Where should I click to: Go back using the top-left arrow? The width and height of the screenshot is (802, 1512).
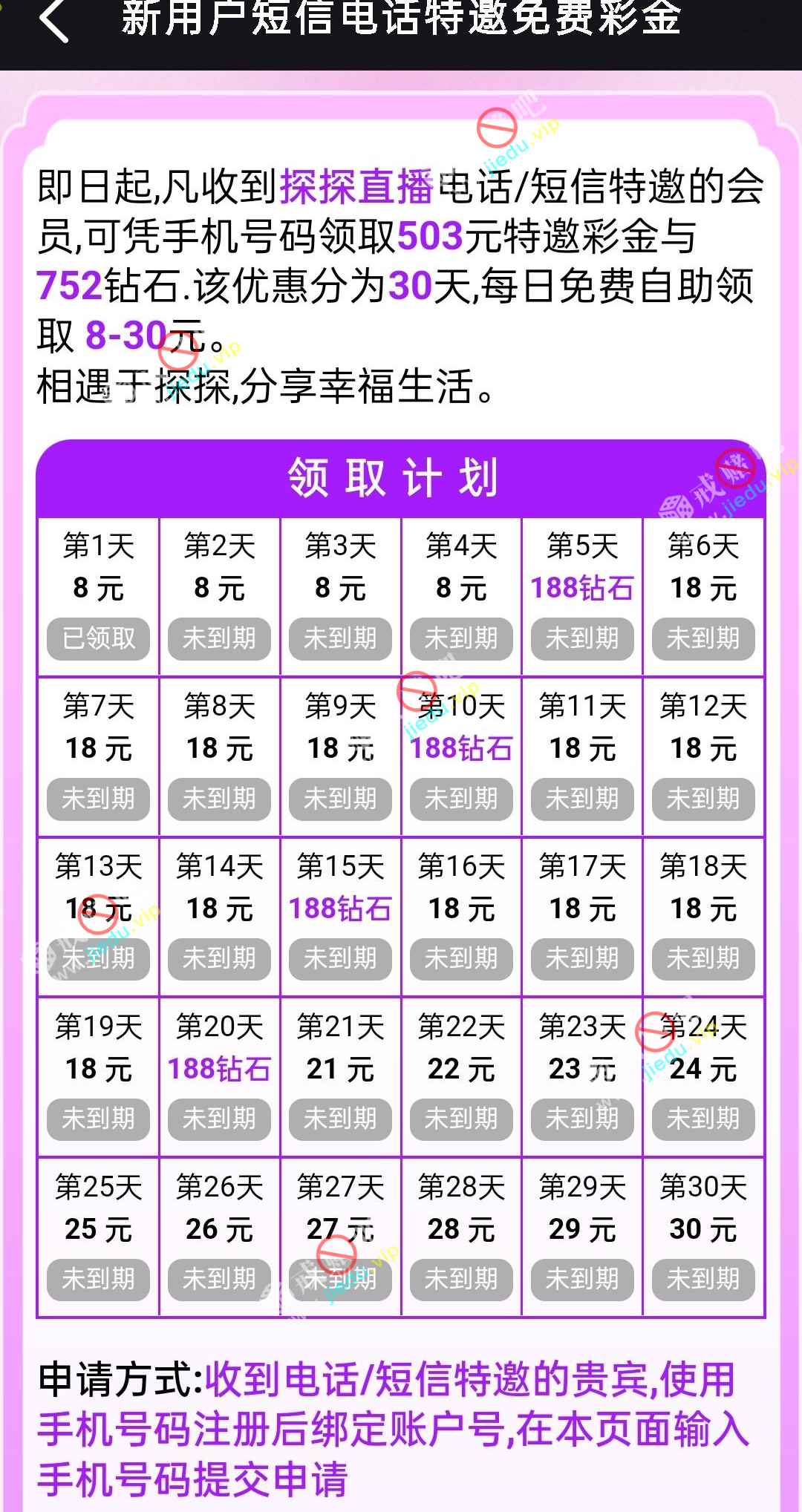point(53,20)
